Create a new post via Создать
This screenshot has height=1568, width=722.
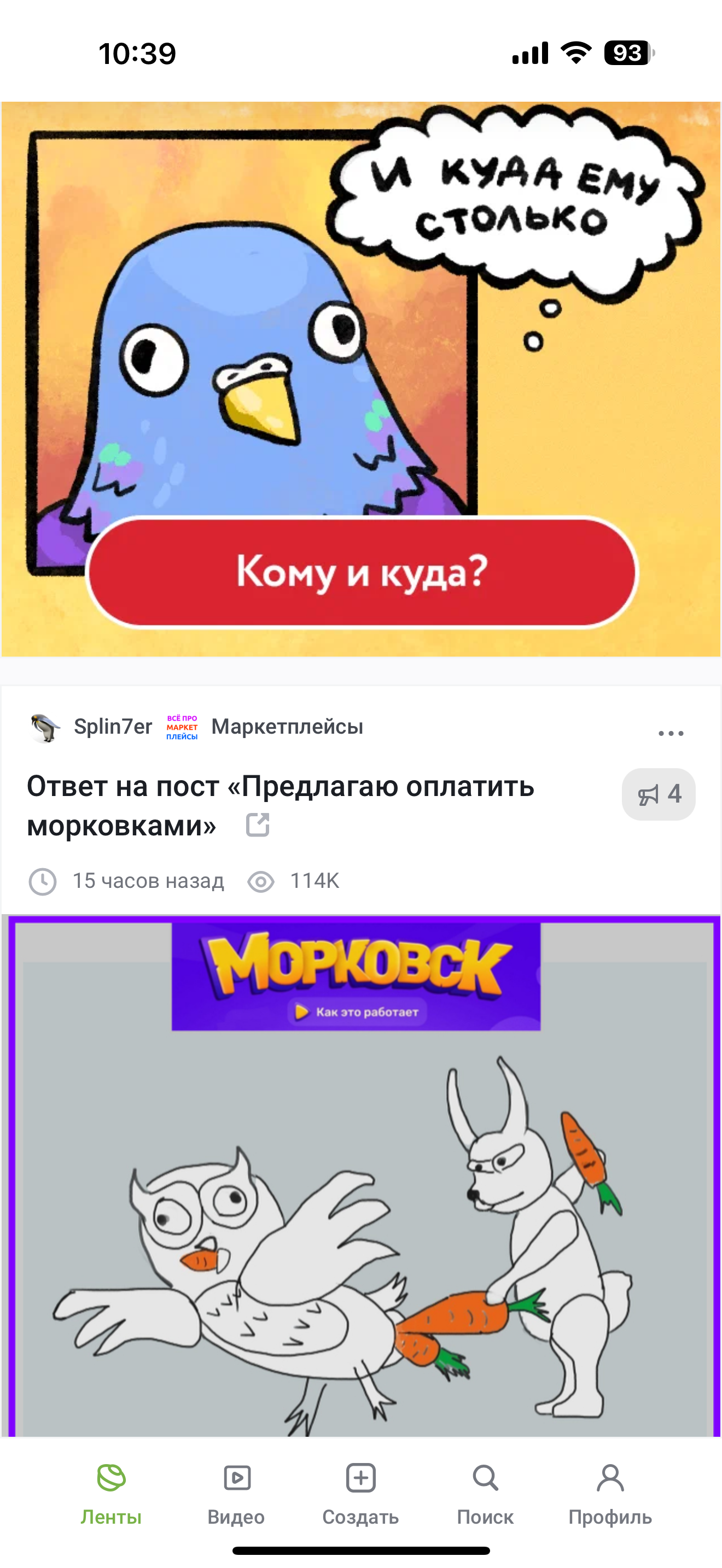[360, 1493]
